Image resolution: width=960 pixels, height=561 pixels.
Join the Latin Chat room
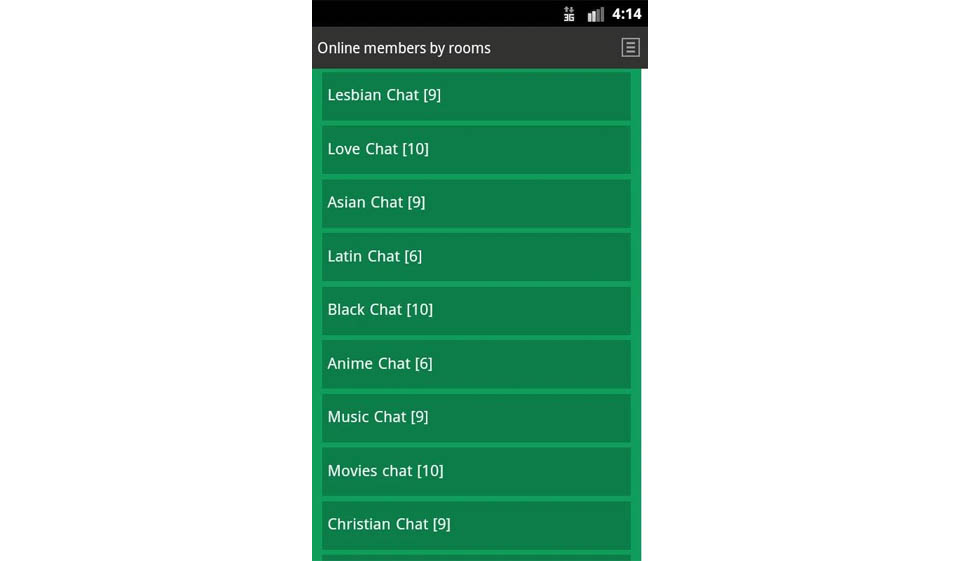476,256
